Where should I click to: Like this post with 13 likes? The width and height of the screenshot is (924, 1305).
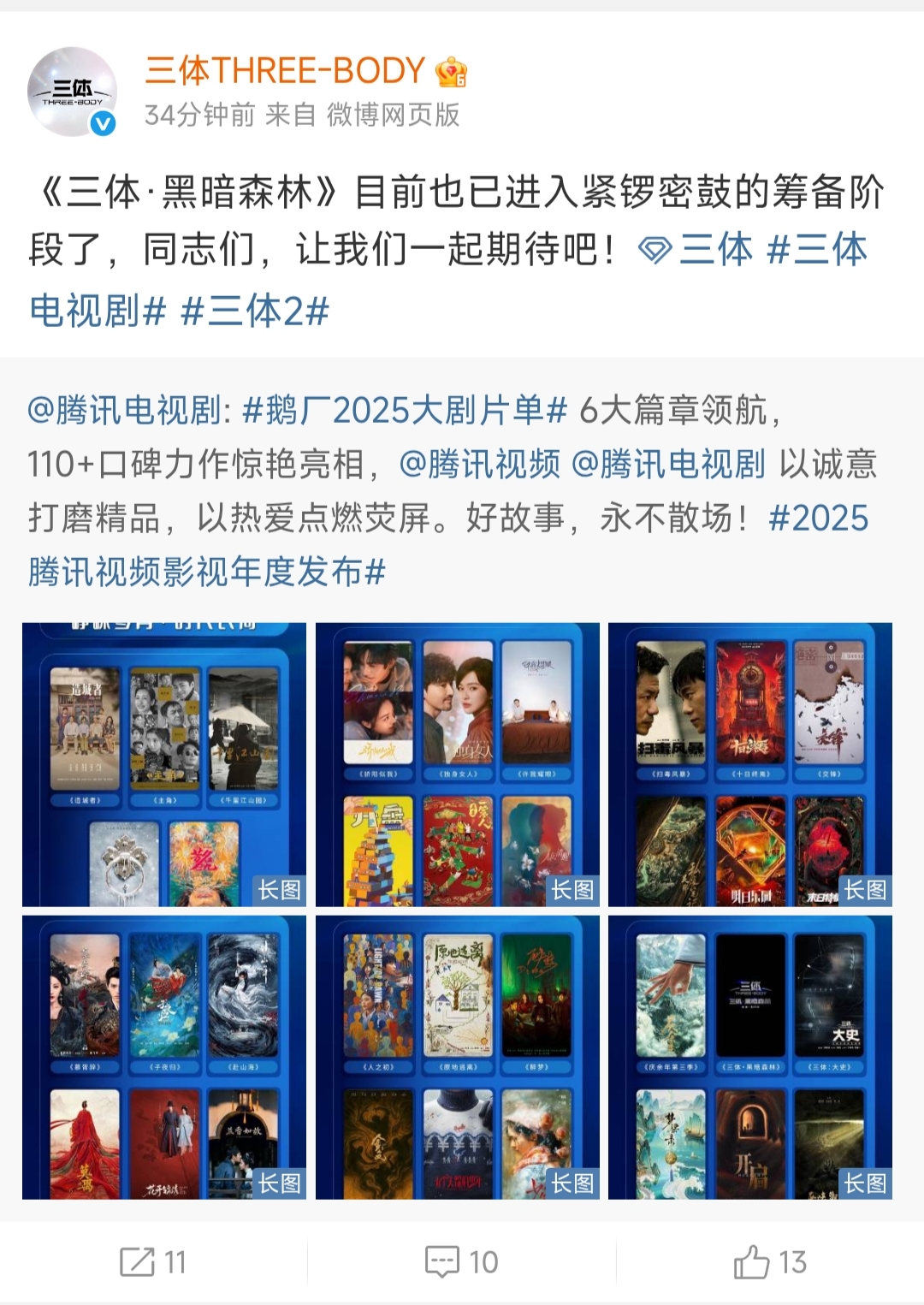[770, 1262]
